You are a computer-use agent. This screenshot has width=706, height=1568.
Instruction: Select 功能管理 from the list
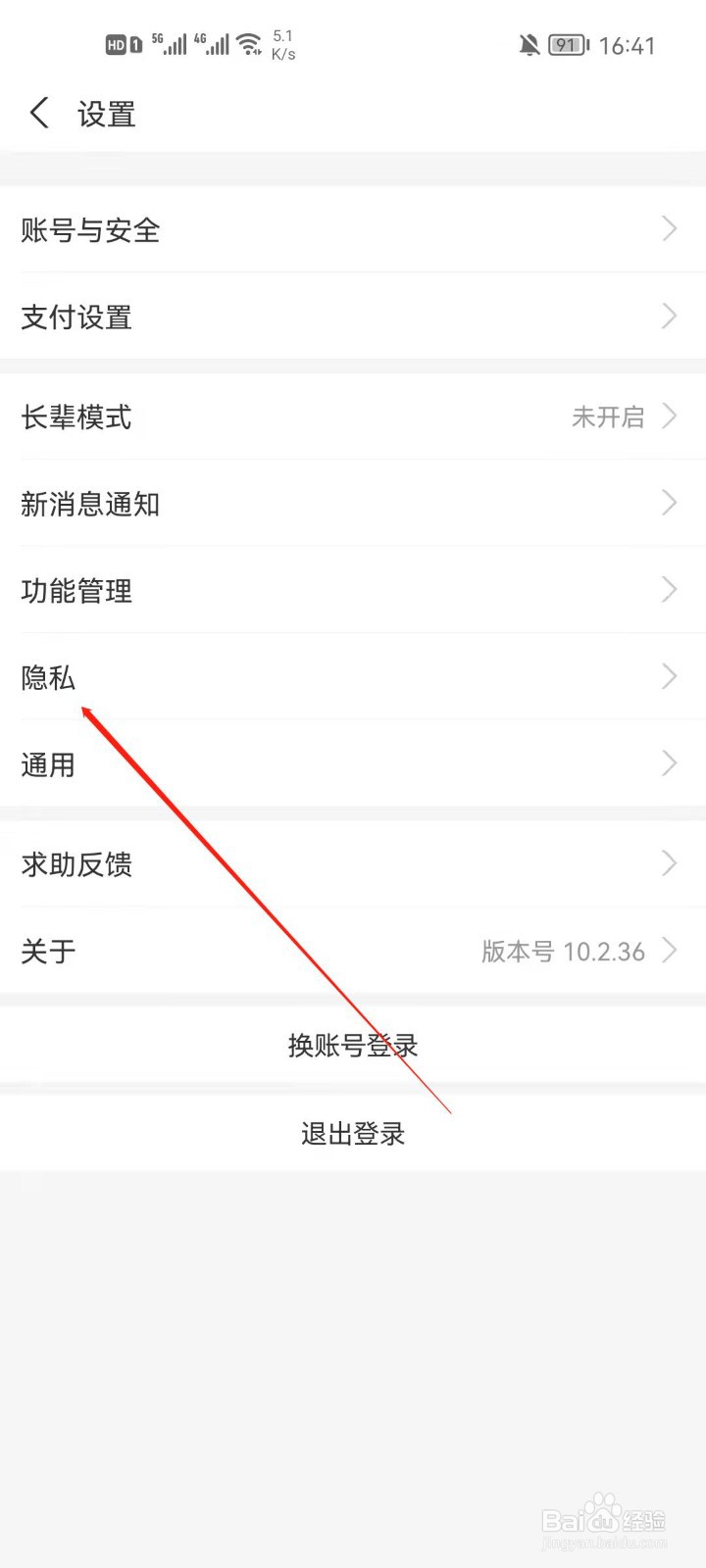point(353,590)
